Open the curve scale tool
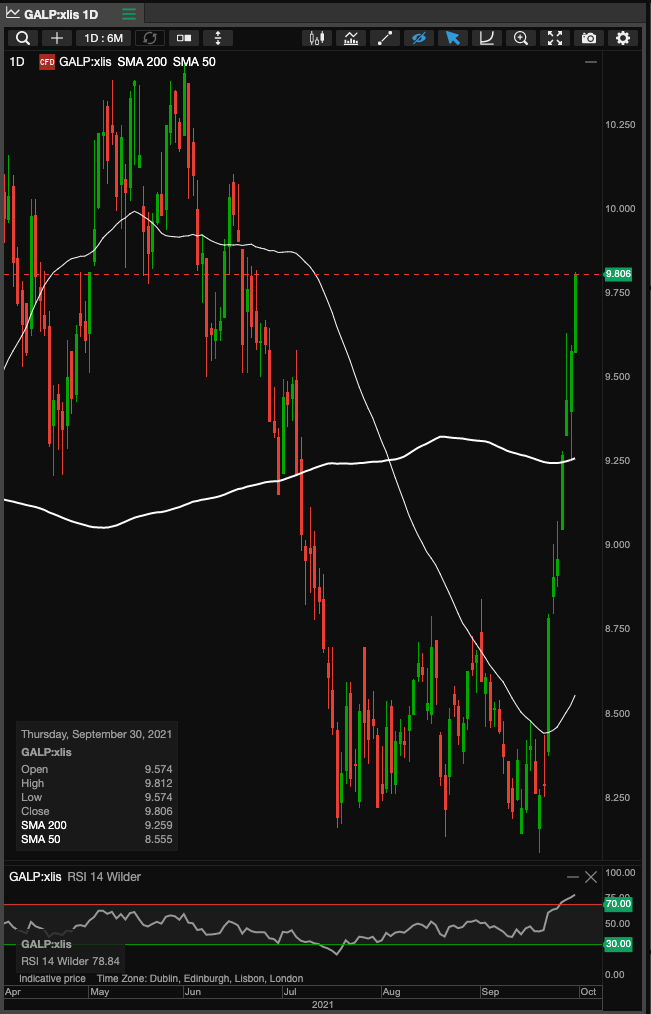Image resolution: width=651 pixels, height=1014 pixels. [487, 38]
